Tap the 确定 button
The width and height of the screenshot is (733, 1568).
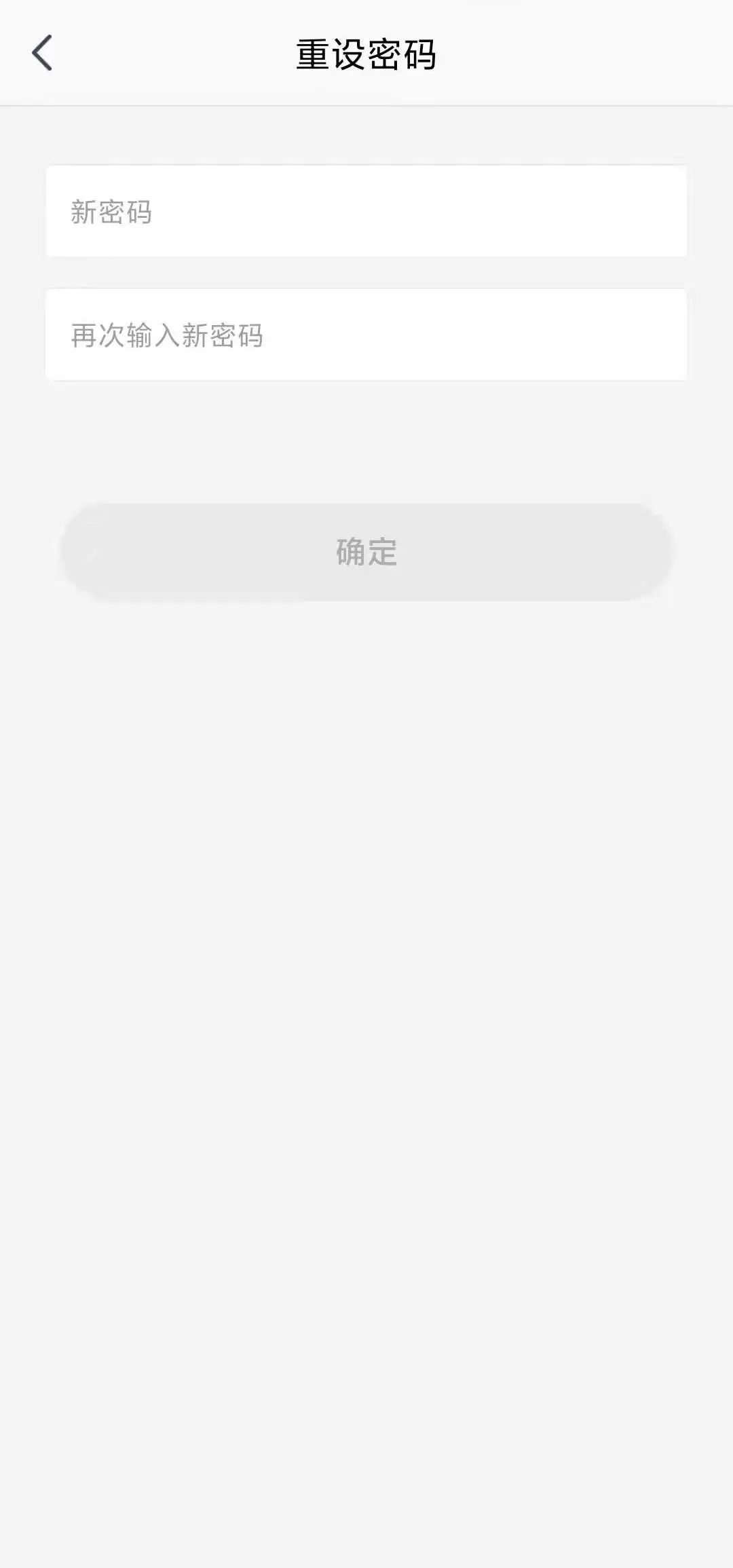click(366, 552)
